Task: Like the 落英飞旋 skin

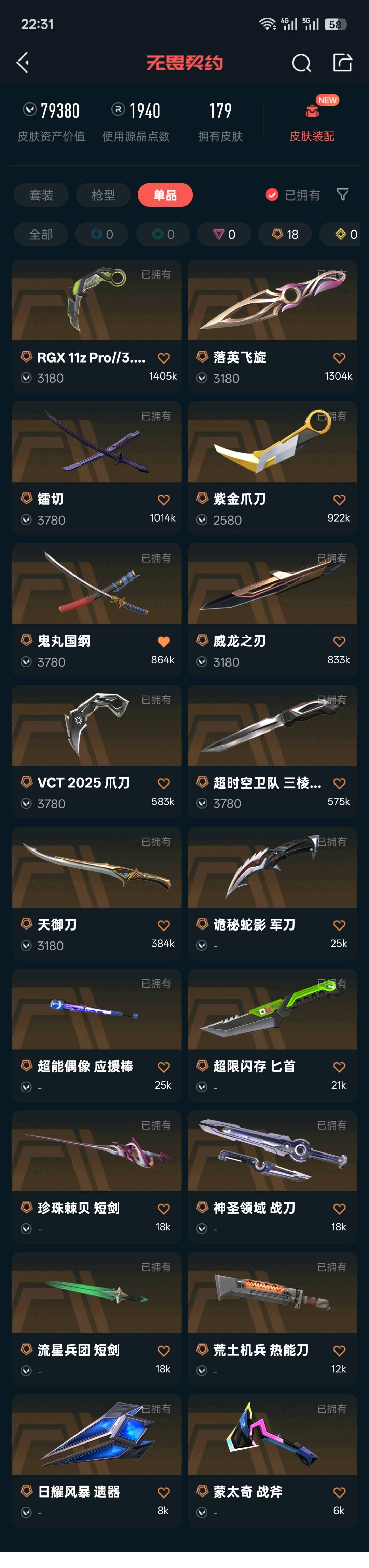Action: click(x=339, y=358)
